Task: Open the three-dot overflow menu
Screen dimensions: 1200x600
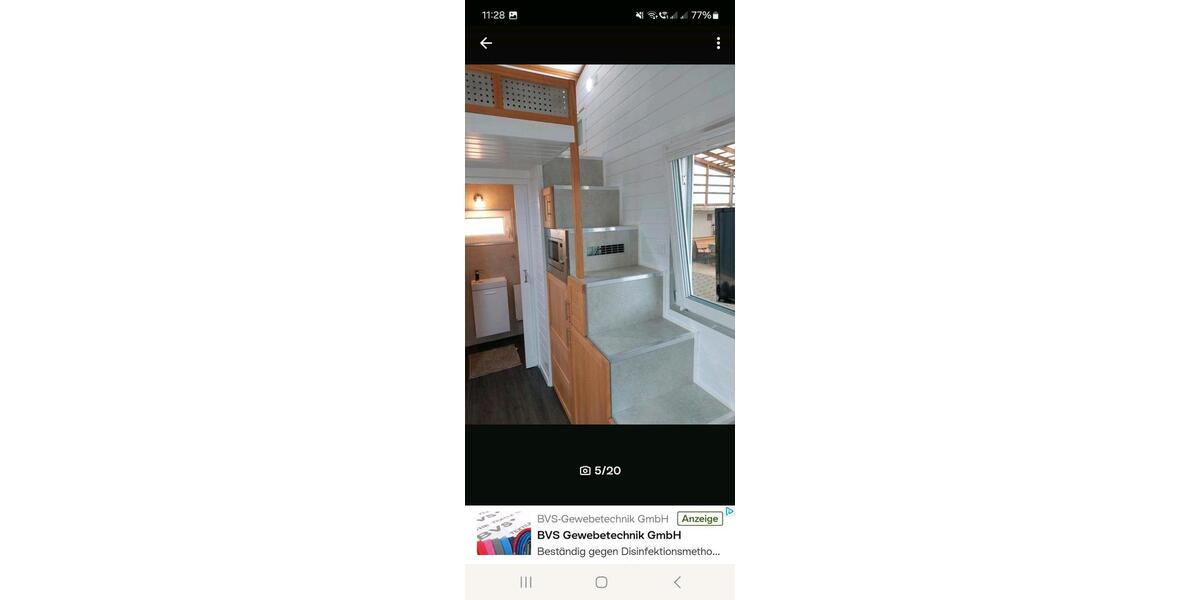Action: coord(718,43)
